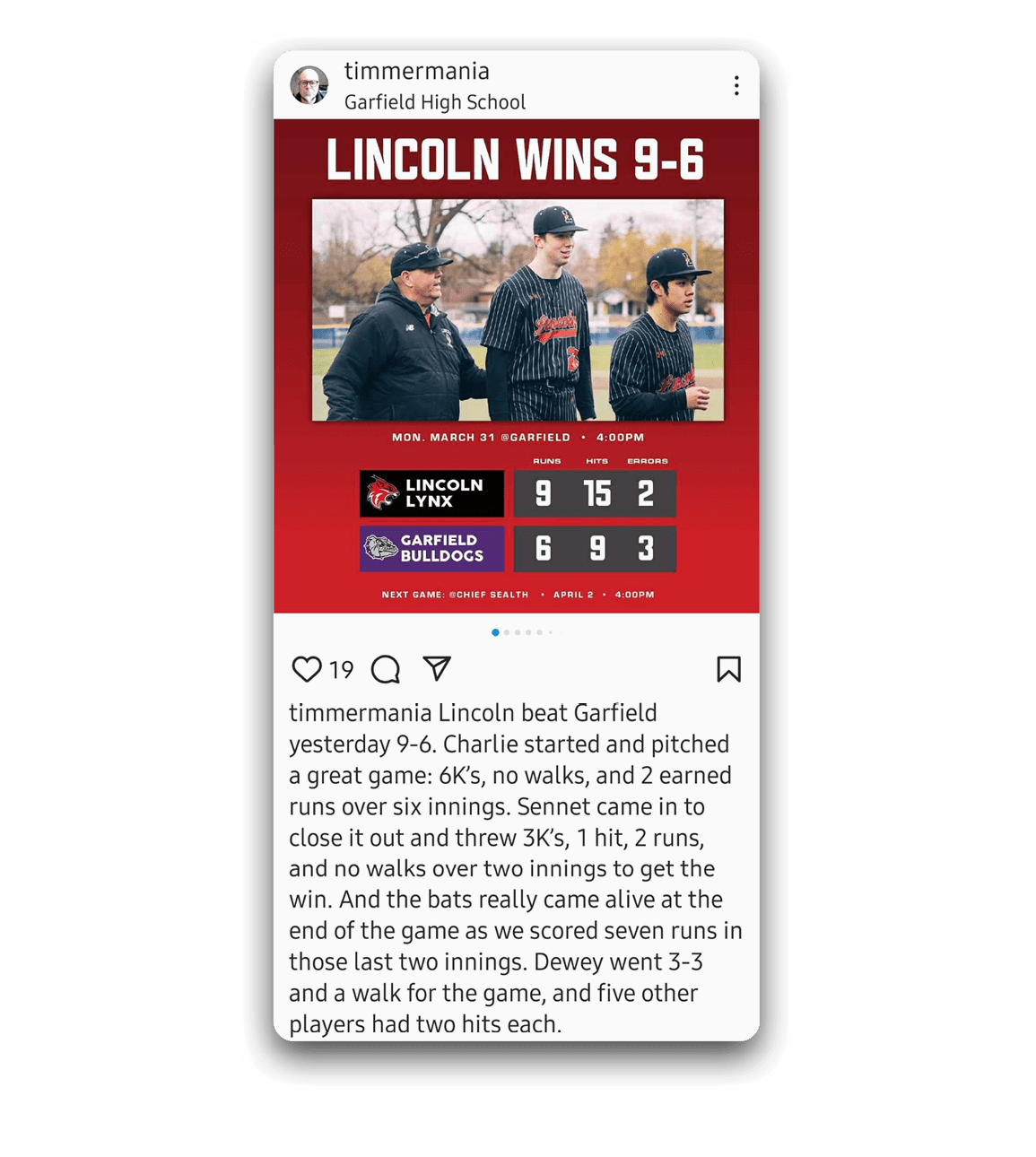Open timmermania's profile picture
1036x1157 pixels.
point(309,86)
